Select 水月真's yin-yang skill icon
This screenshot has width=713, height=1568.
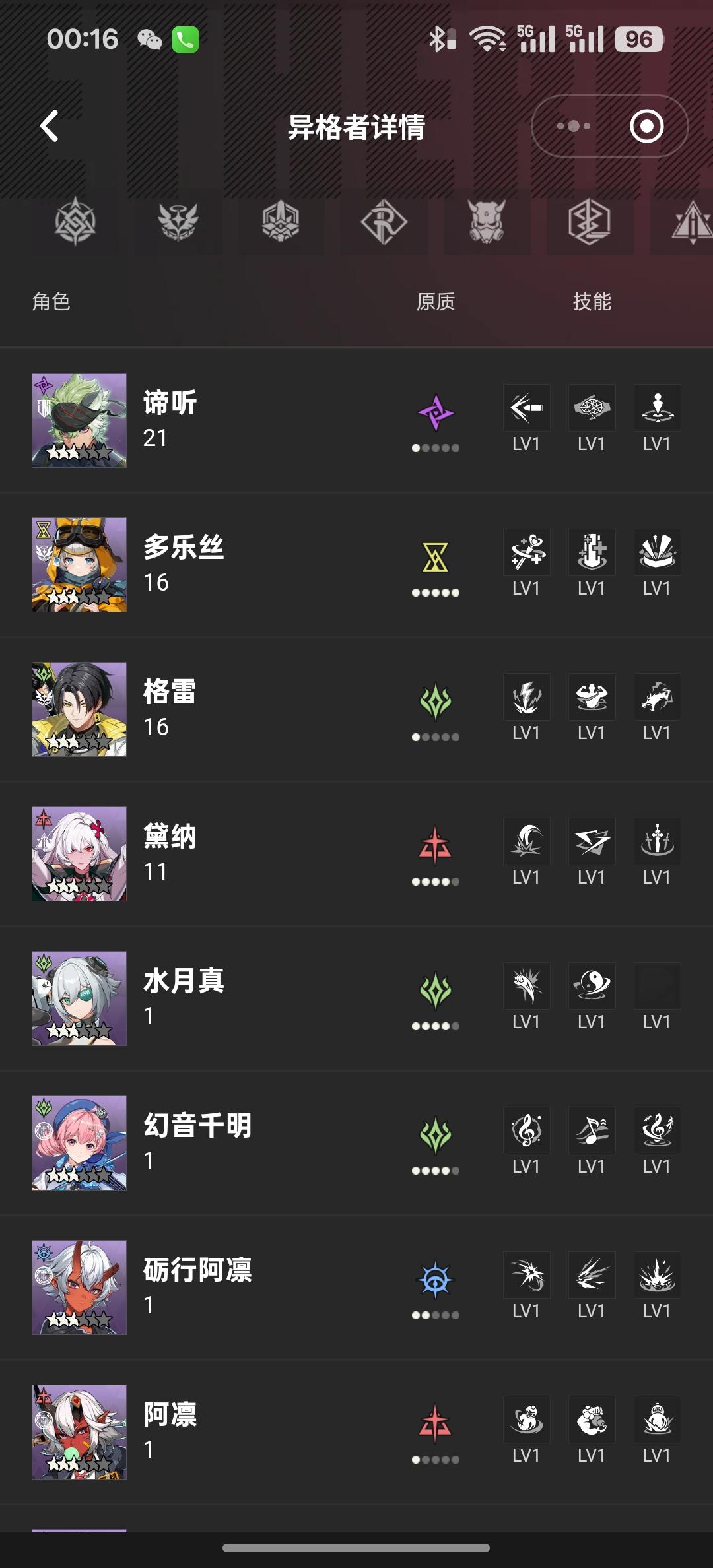click(592, 985)
